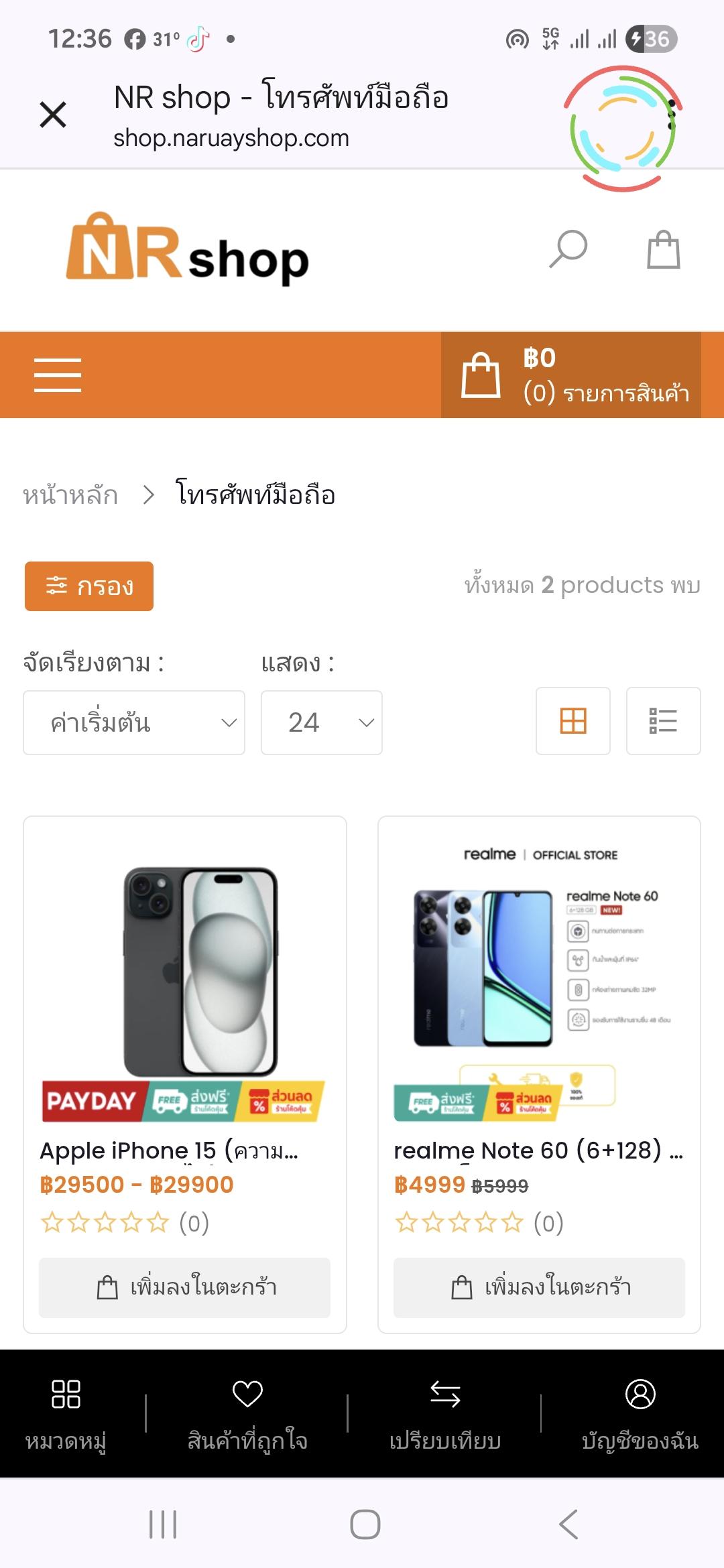Add Apple iPhone 15 to cart
724x1568 pixels.
point(184,1287)
